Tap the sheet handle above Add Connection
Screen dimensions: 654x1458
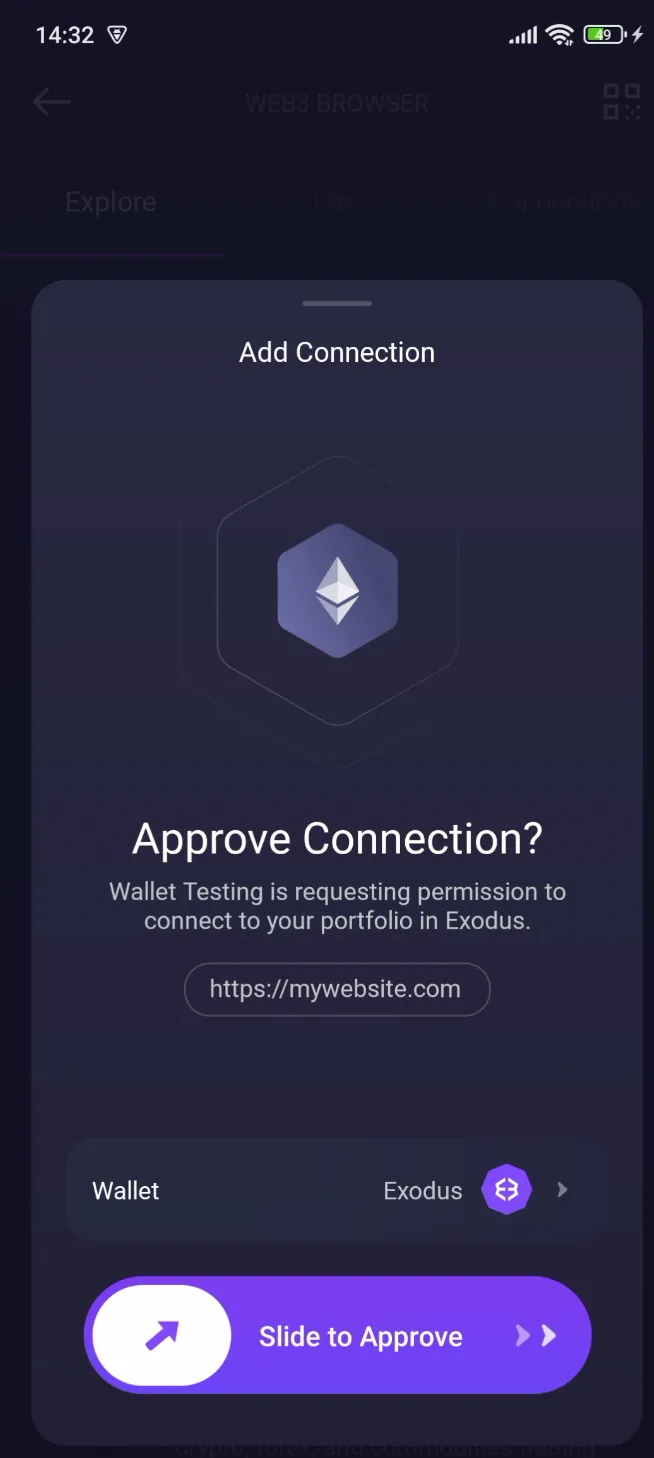click(x=337, y=303)
